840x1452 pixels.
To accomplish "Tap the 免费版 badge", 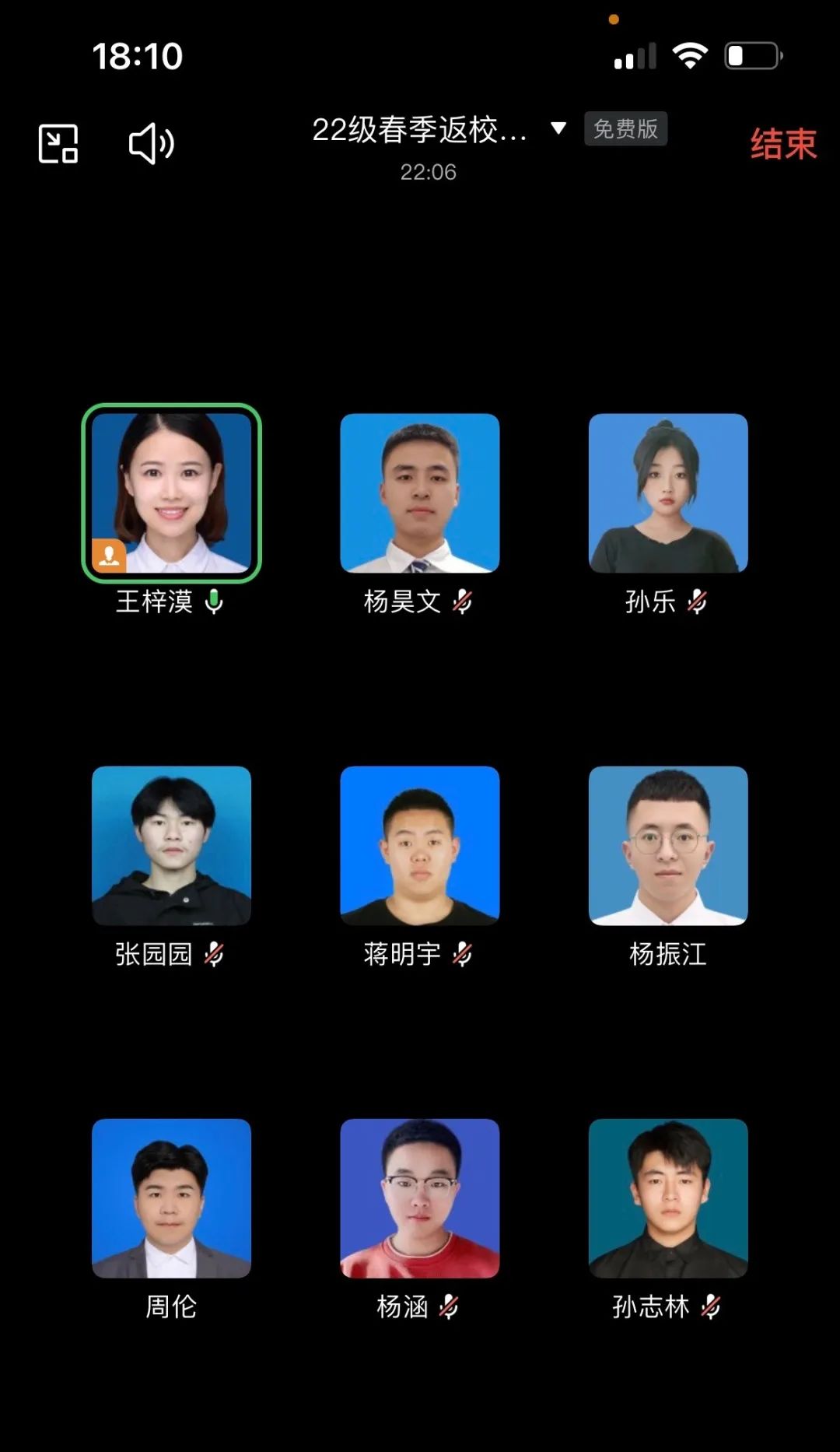I will (625, 128).
